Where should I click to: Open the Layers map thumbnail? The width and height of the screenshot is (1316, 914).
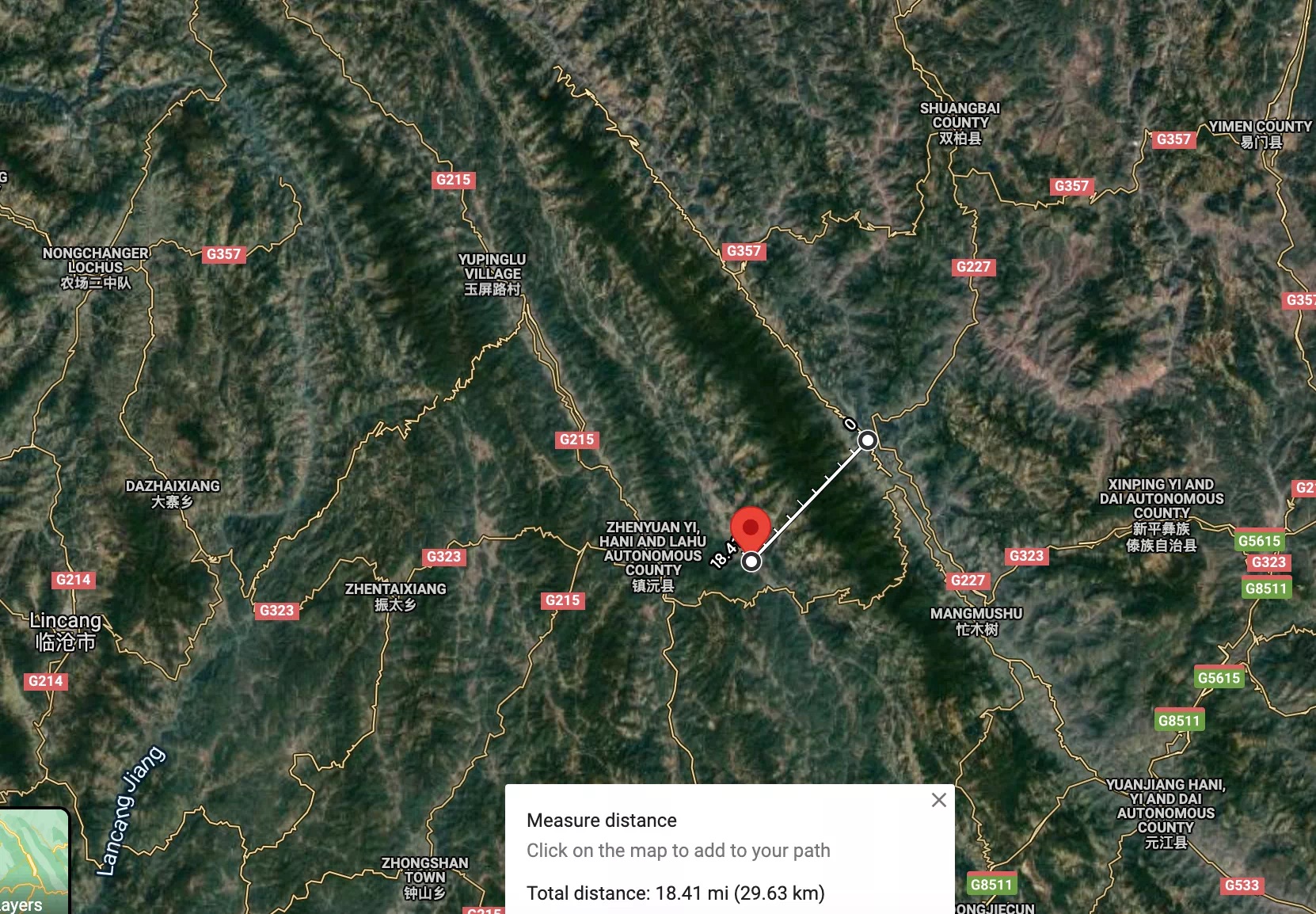click(32, 863)
